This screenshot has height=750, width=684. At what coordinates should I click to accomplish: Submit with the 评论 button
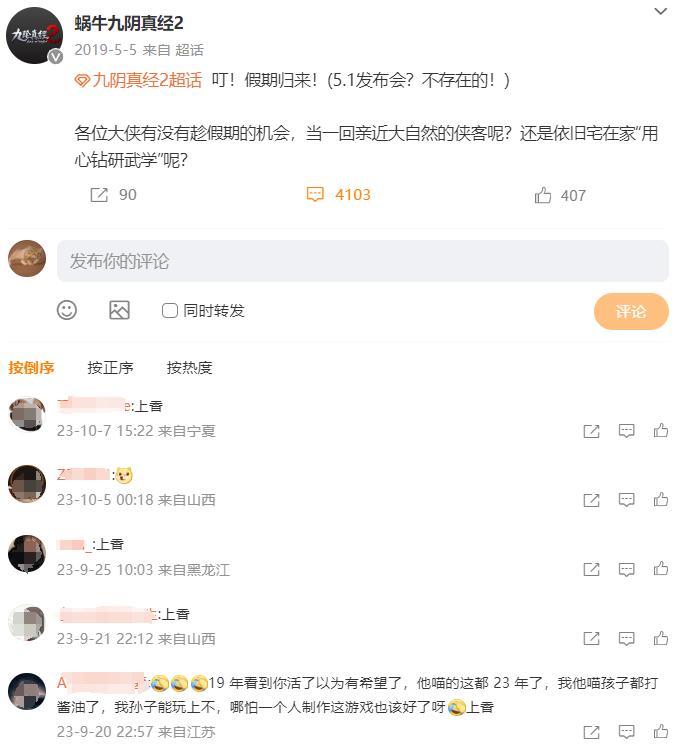[630, 311]
